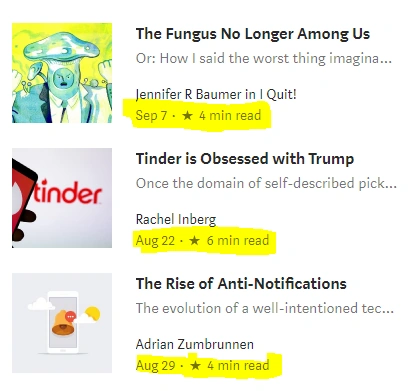
Task: Read Tinder is Obsessed with Trump
Action: (x=245, y=159)
